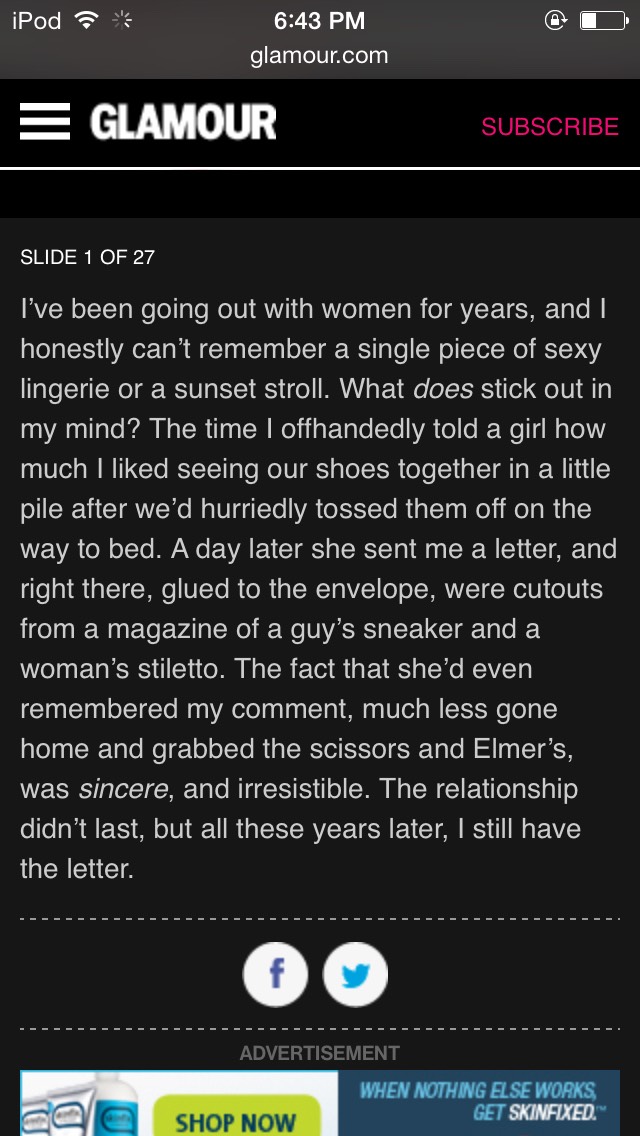Open the Glamour home logo
Viewport: 640px width, 1136px height.
click(183, 122)
